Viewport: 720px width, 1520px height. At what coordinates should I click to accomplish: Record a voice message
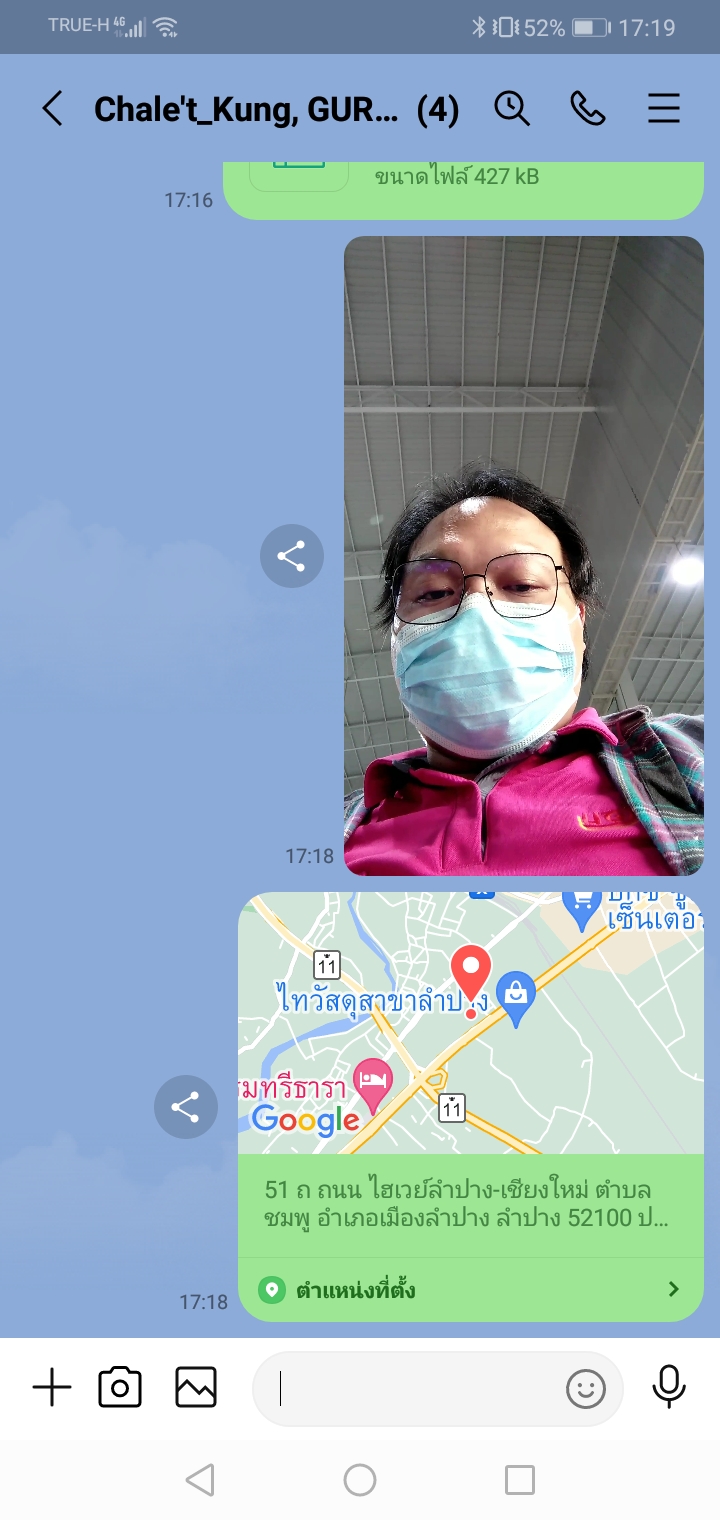pos(669,1388)
